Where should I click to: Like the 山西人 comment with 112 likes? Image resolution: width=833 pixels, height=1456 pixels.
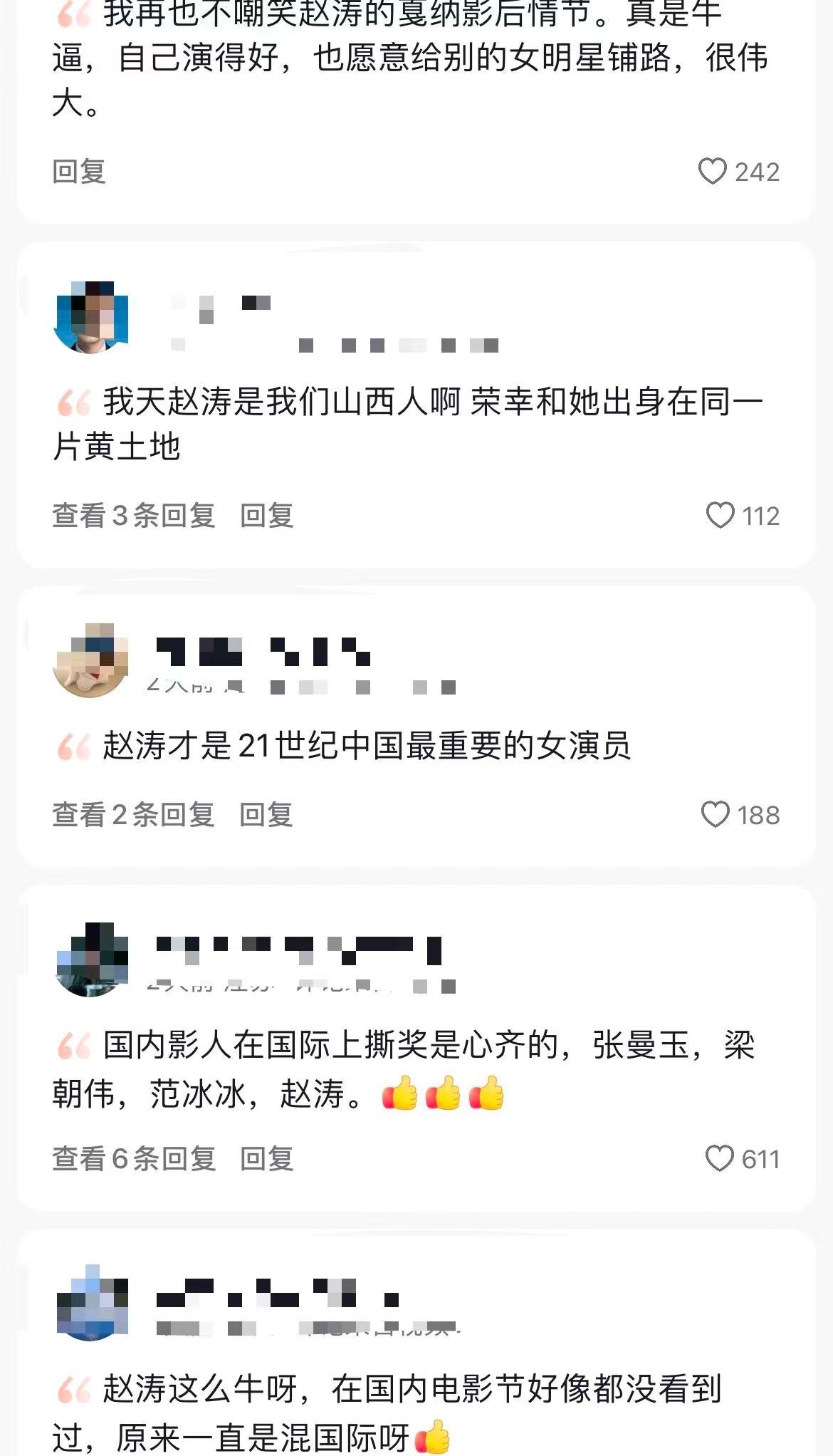click(x=720, y=516)
